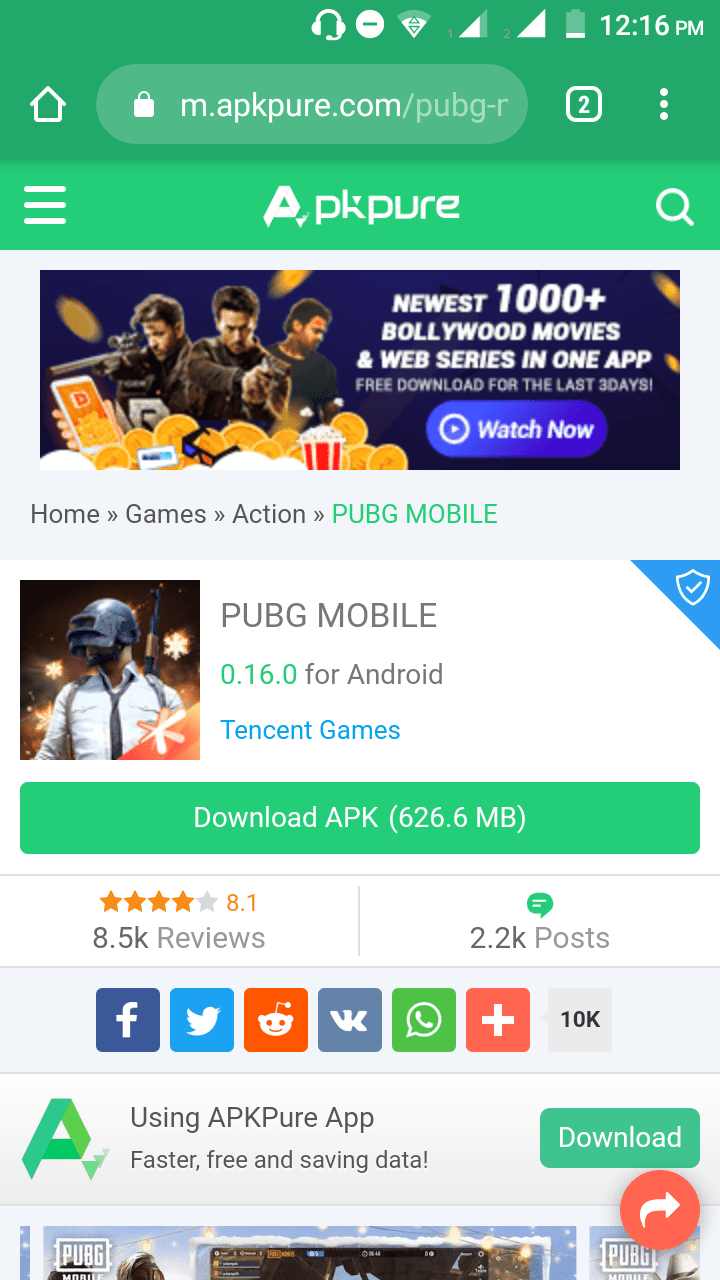Share on Twitter
The width and height of the screenshot is (720, 1280).
coord(202,1020)
